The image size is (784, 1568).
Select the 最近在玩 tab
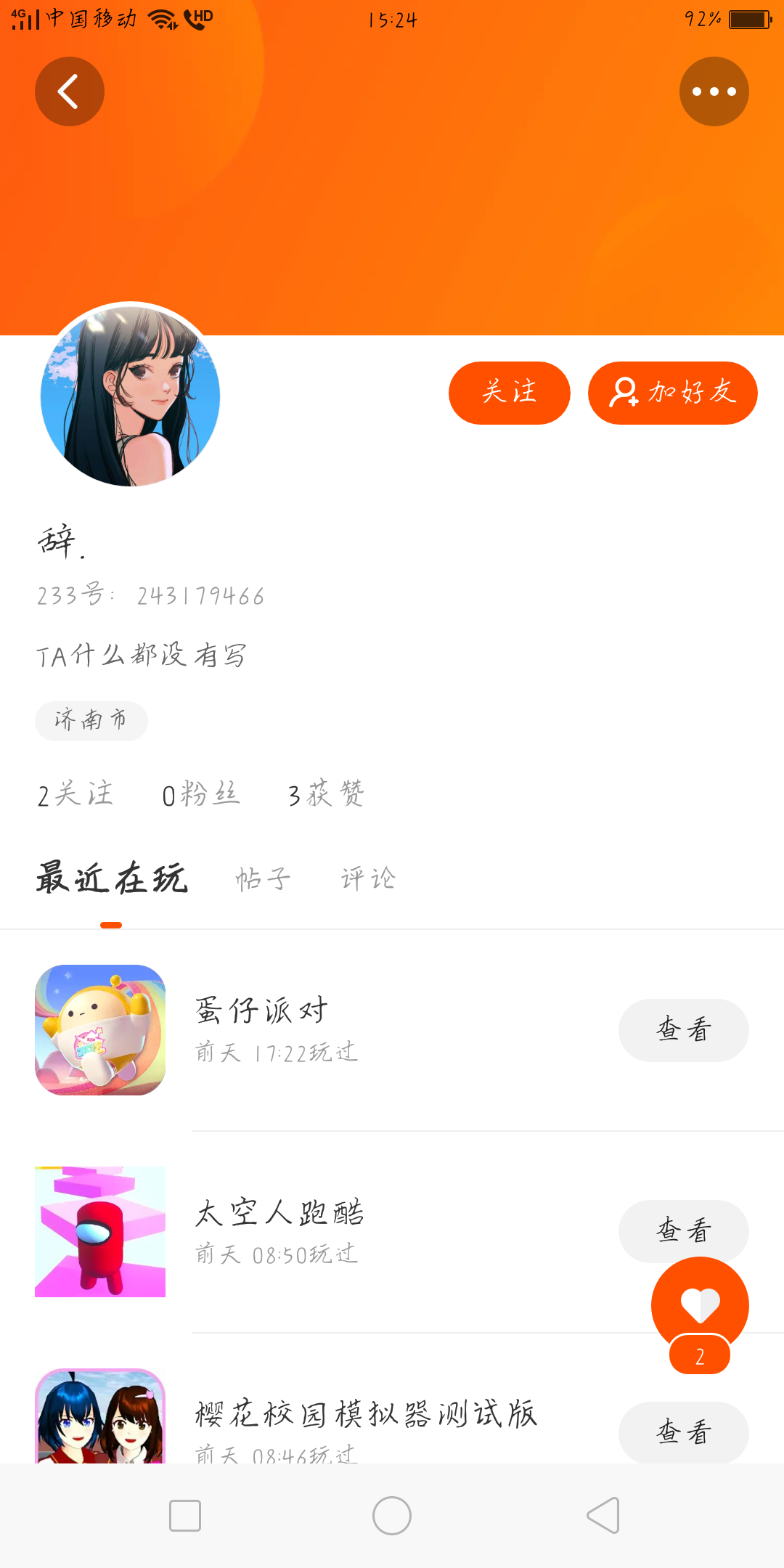(x=112, y=879)
